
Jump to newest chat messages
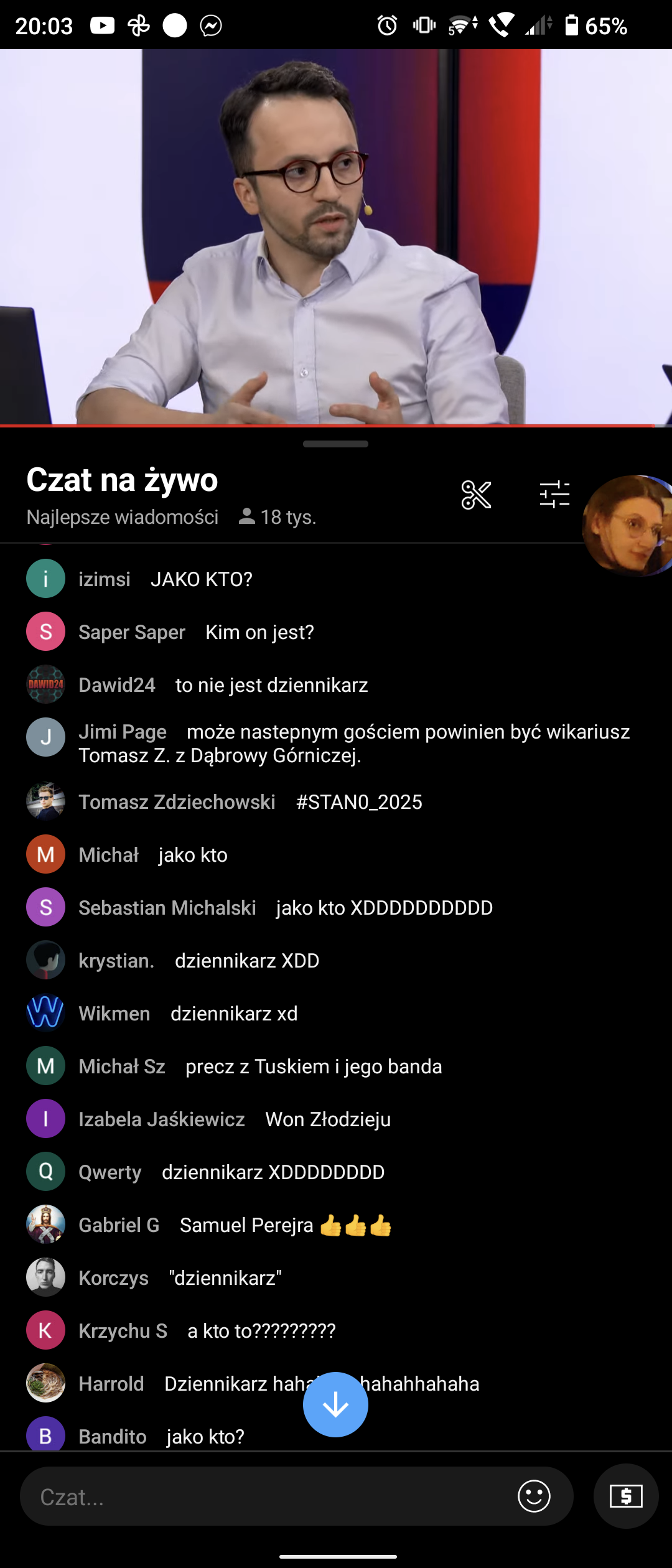click(335, 1404)
